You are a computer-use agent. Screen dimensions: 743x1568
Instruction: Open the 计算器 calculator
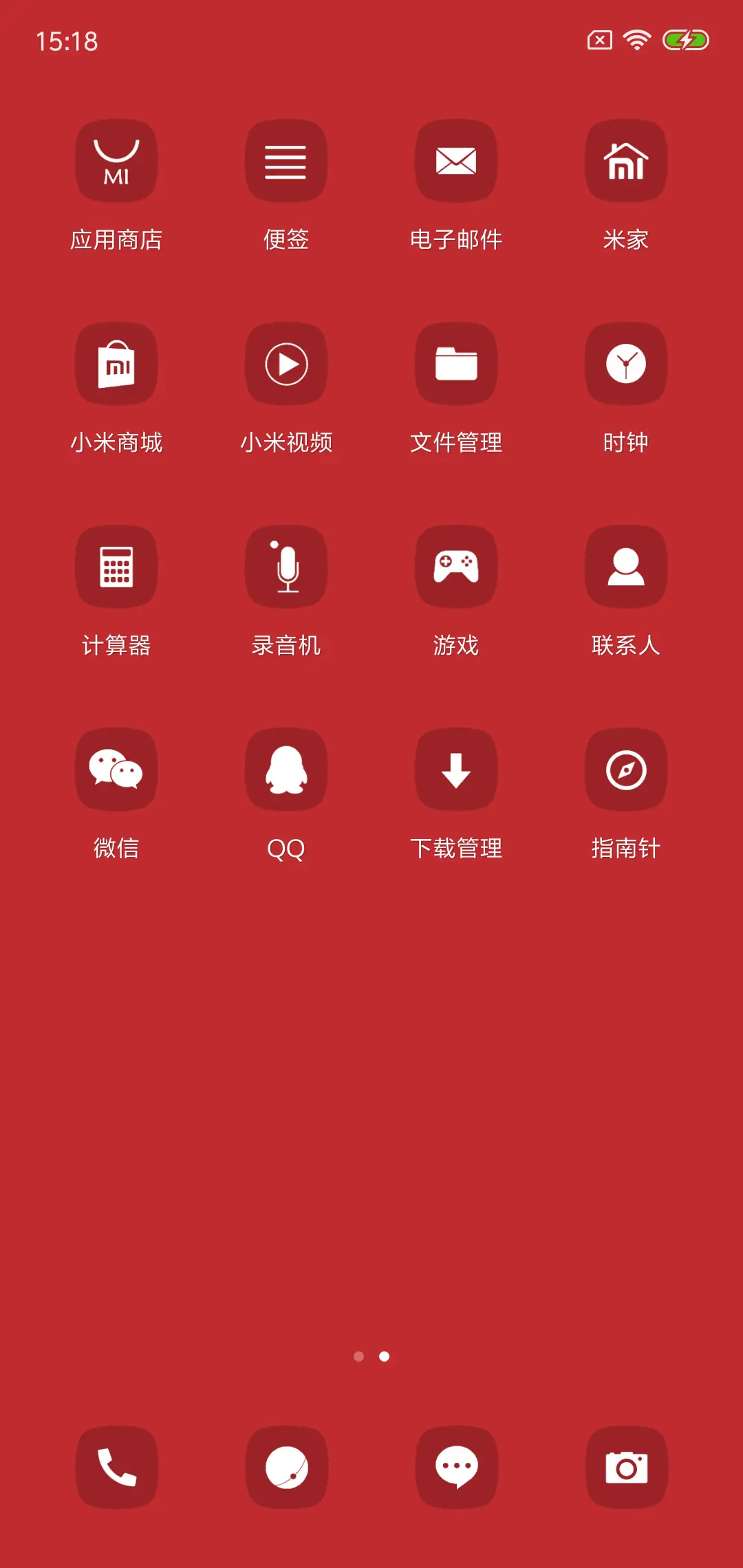pyautogui.click(x=116, y=566)
